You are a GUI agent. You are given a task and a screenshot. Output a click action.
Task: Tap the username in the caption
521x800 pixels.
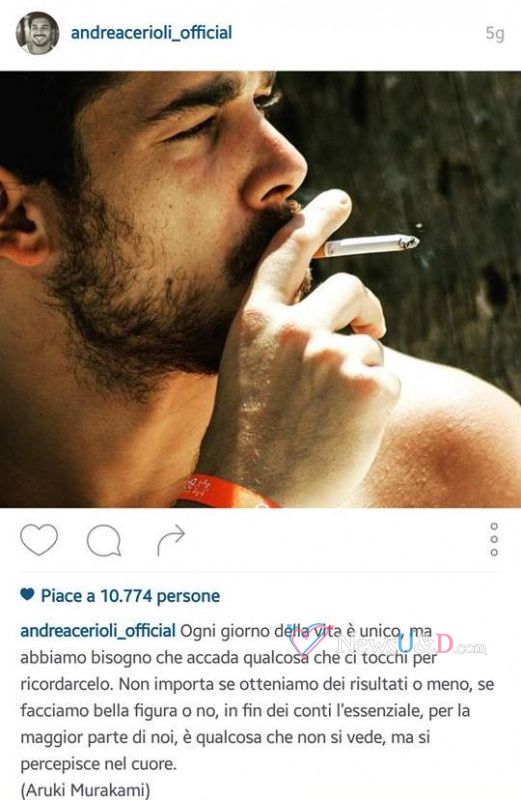pos(98,631)
